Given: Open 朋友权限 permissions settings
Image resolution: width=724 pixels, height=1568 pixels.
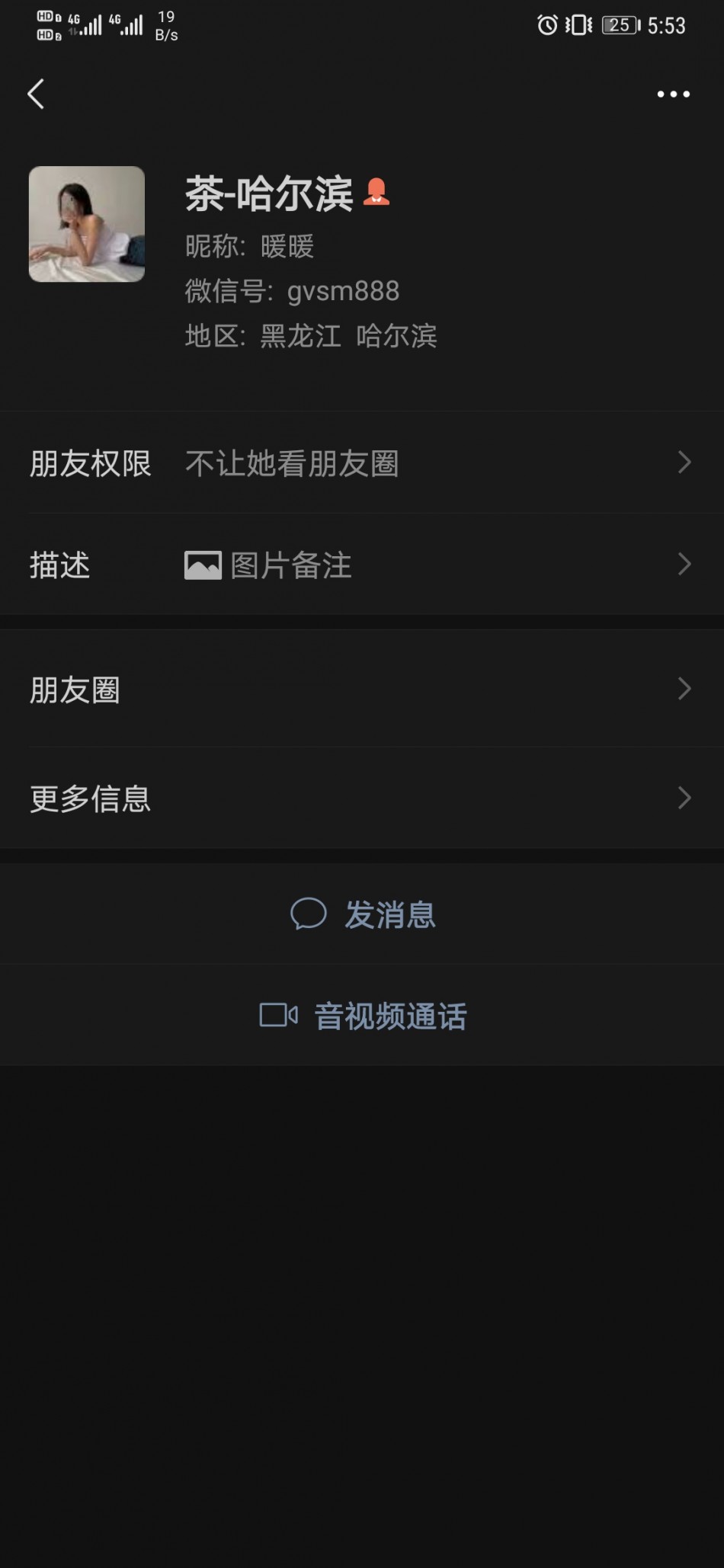Looking at the screenshot, I should [362, 462].
